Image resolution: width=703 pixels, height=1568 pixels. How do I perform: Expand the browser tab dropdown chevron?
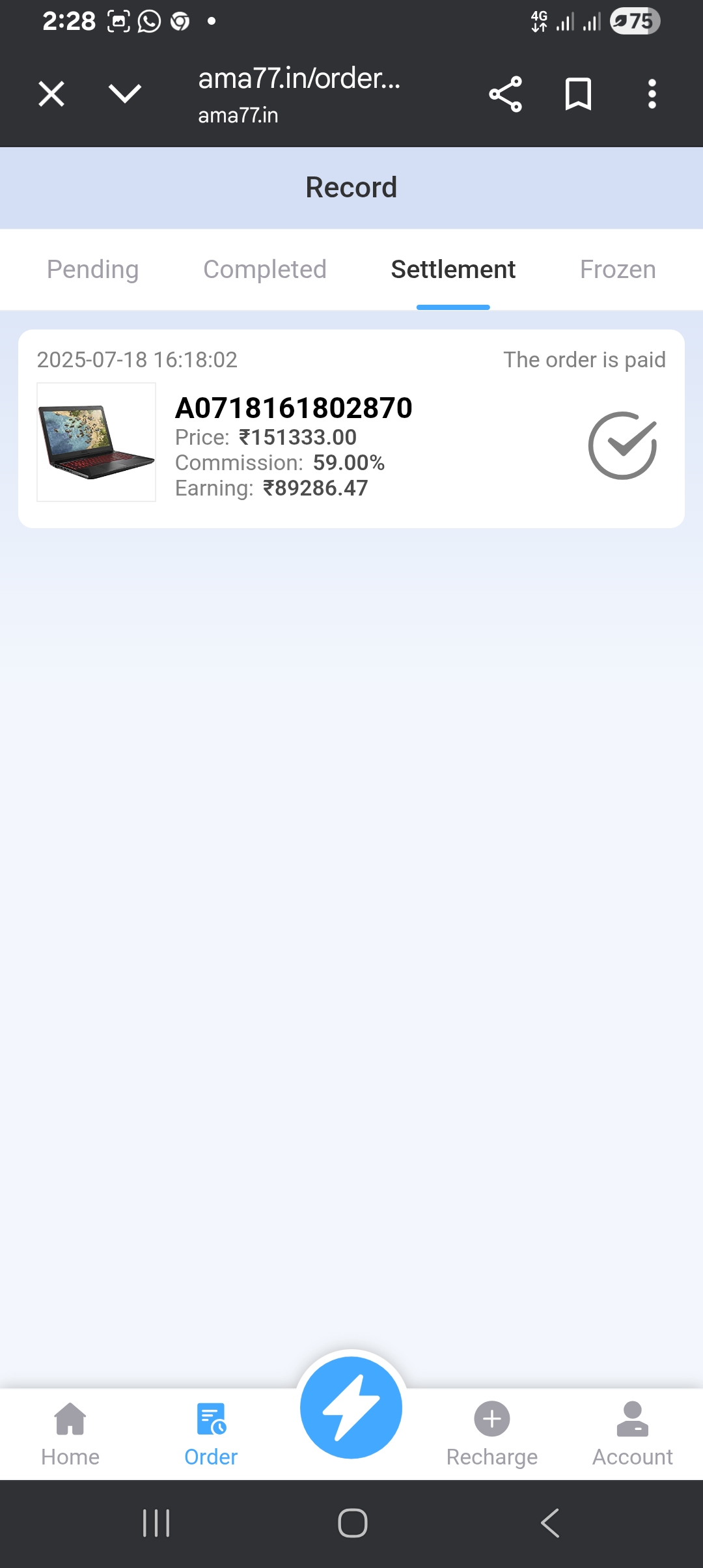(124, 94)
